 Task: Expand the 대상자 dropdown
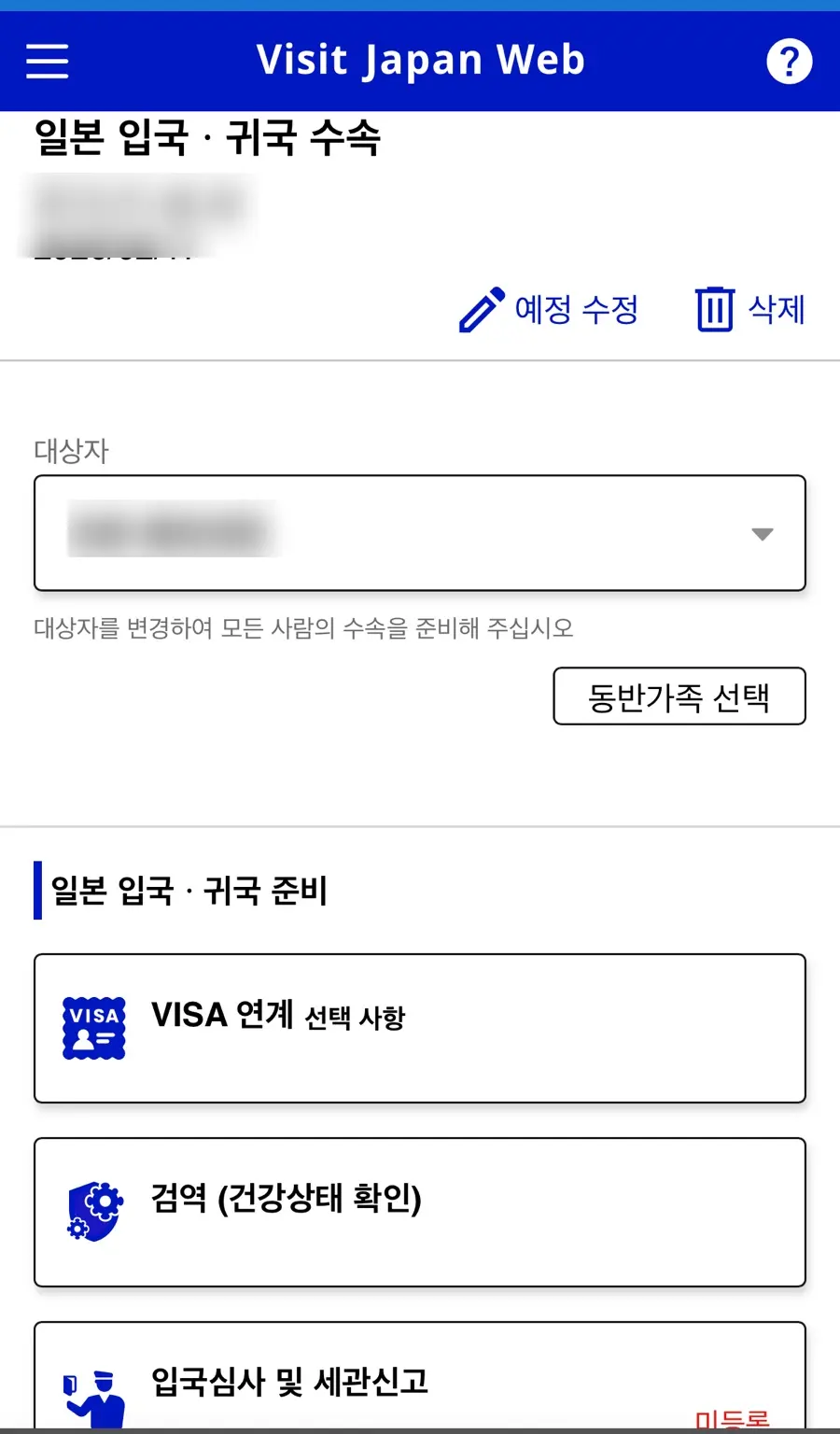[x=420, y=533]
